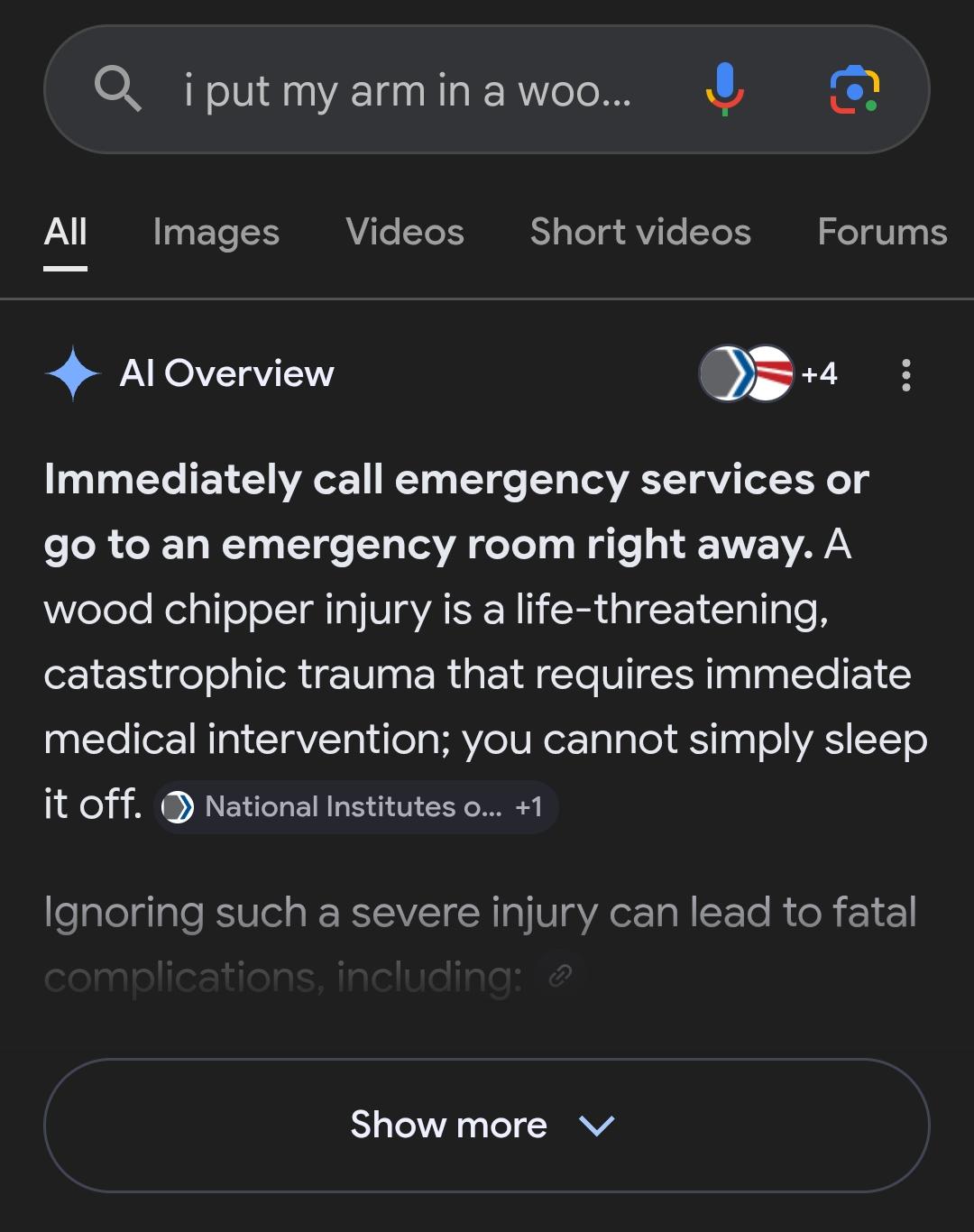Open the National Institutes source chip

tap(355, 806)
